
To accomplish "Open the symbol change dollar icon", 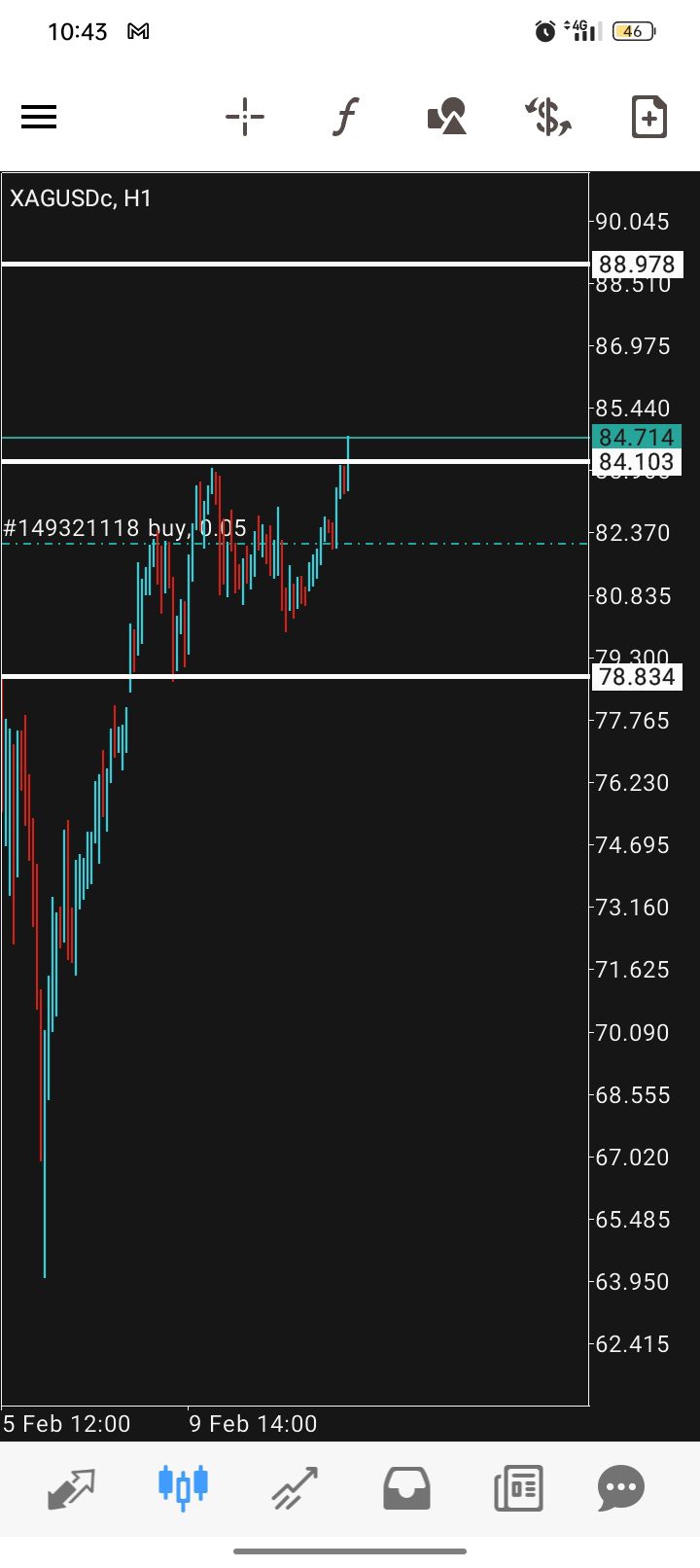I will [548, 118].
